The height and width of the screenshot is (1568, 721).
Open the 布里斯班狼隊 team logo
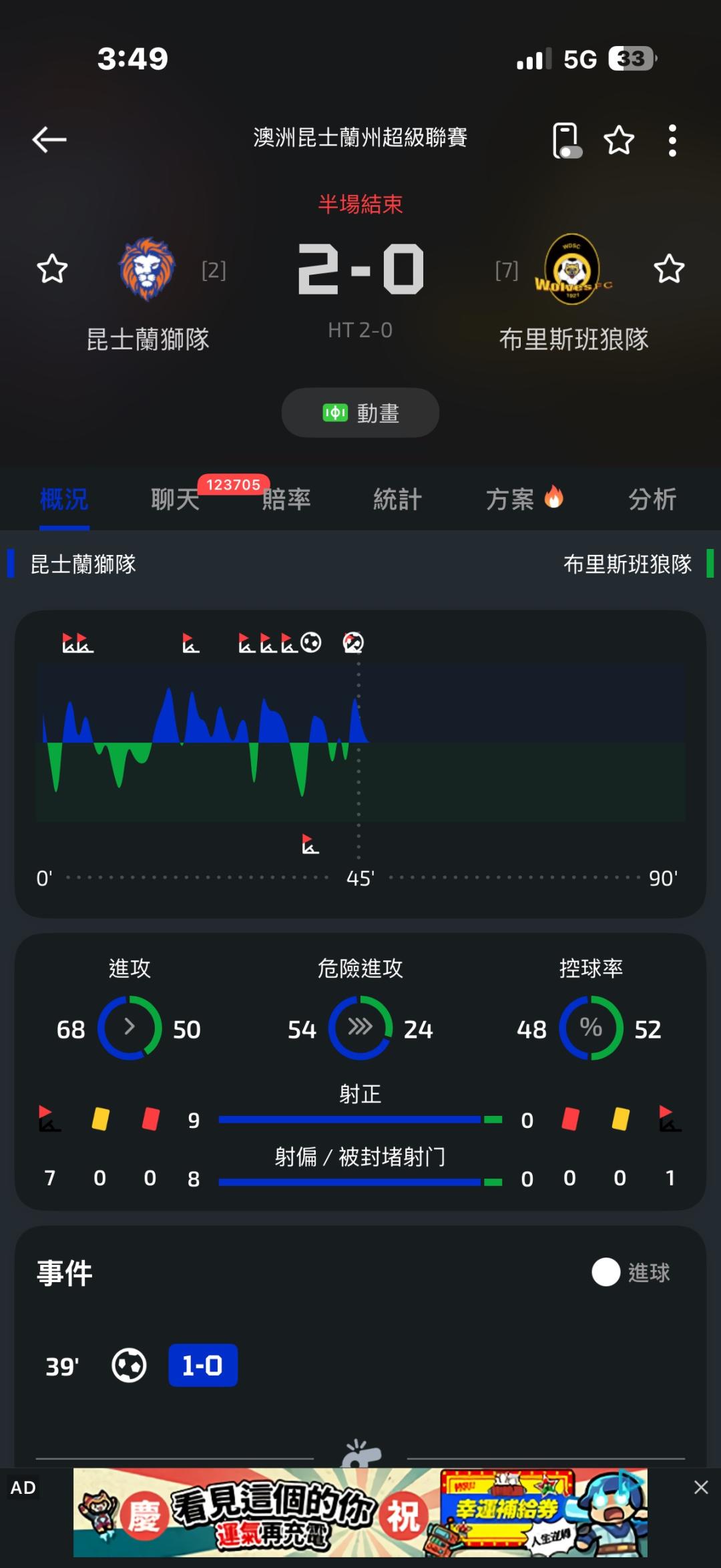click(572, 270)
